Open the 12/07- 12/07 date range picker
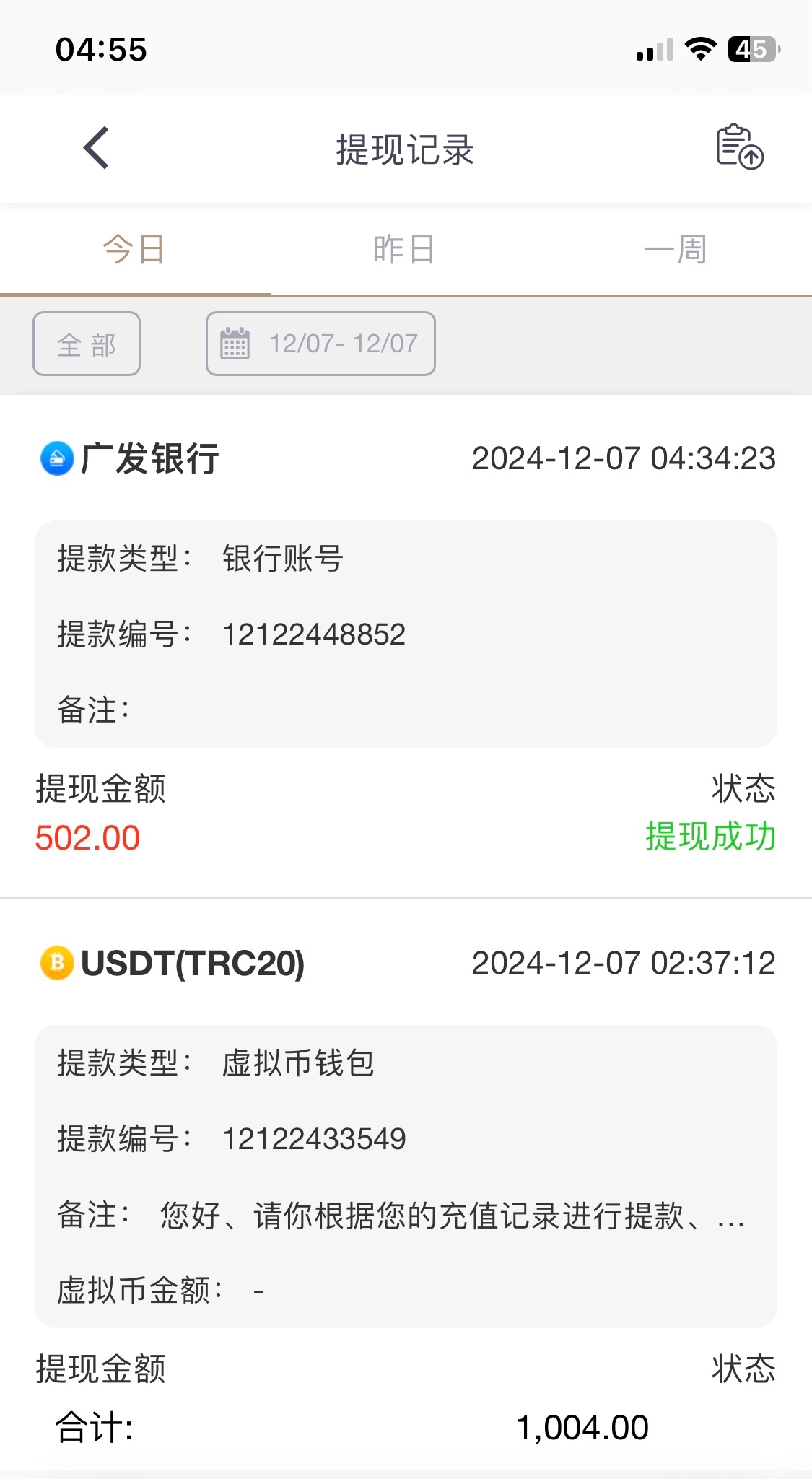Image resolution: width=812 pixels, height=1479 pixels. (x=320, y=344)
